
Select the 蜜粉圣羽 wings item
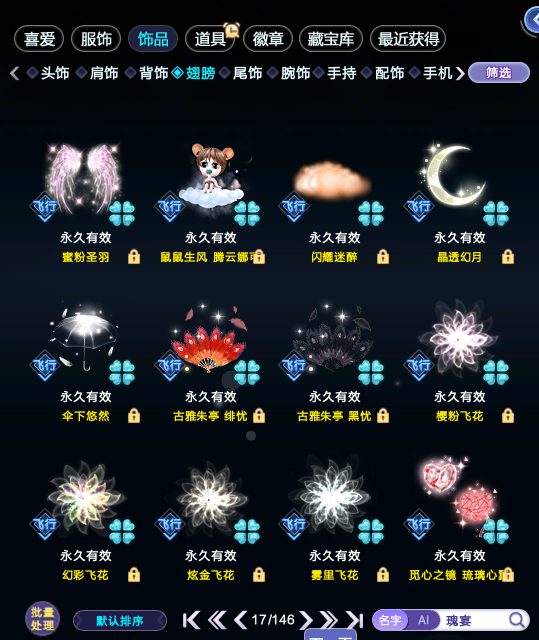point(85,202)
